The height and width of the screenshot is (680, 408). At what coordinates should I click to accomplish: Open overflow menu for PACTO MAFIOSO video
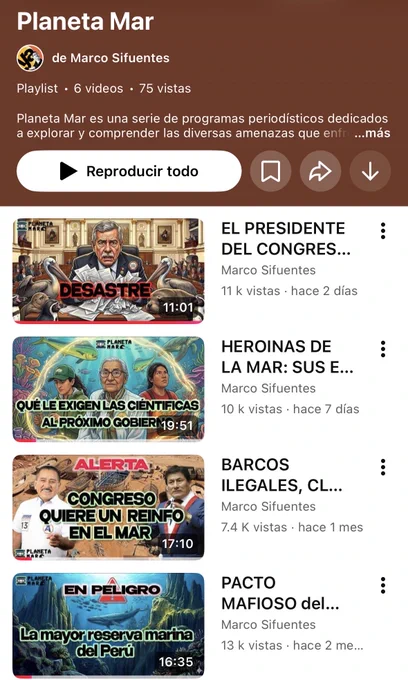click(x=383, y=585)
